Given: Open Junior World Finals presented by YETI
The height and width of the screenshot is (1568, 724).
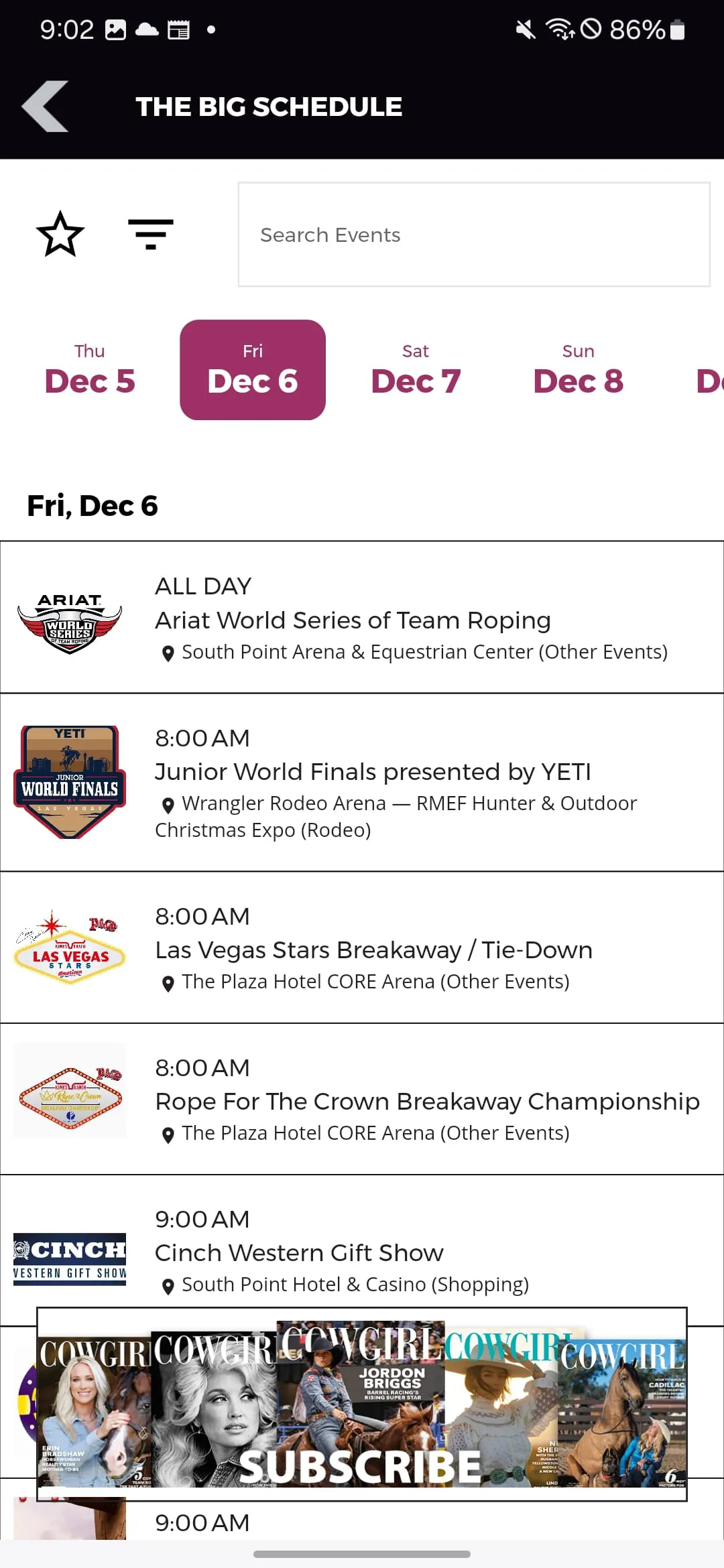Looking at the screenshot, I should [362, 783].
